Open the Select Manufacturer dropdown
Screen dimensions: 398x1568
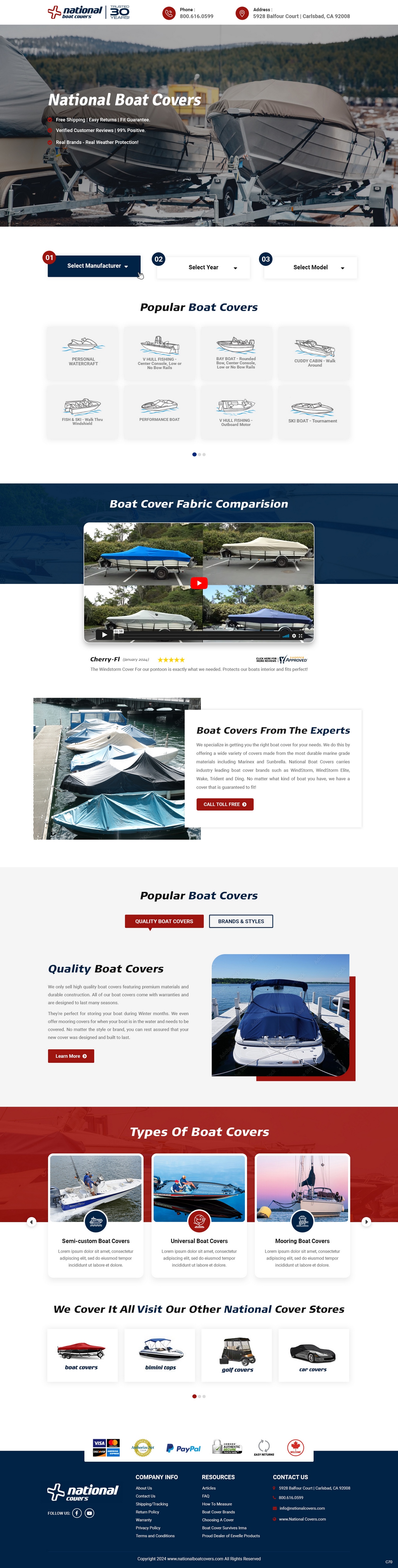click(x=94, y=266)
